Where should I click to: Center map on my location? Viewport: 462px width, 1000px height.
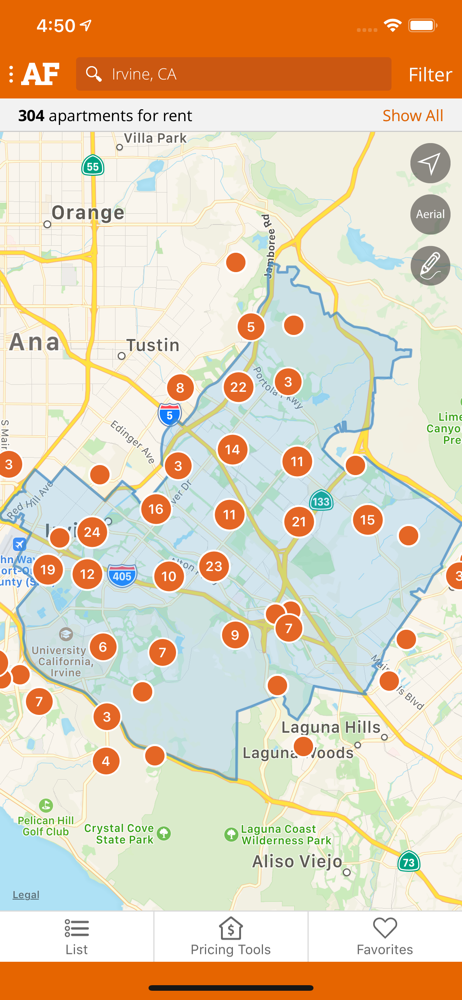coord(430,163)
